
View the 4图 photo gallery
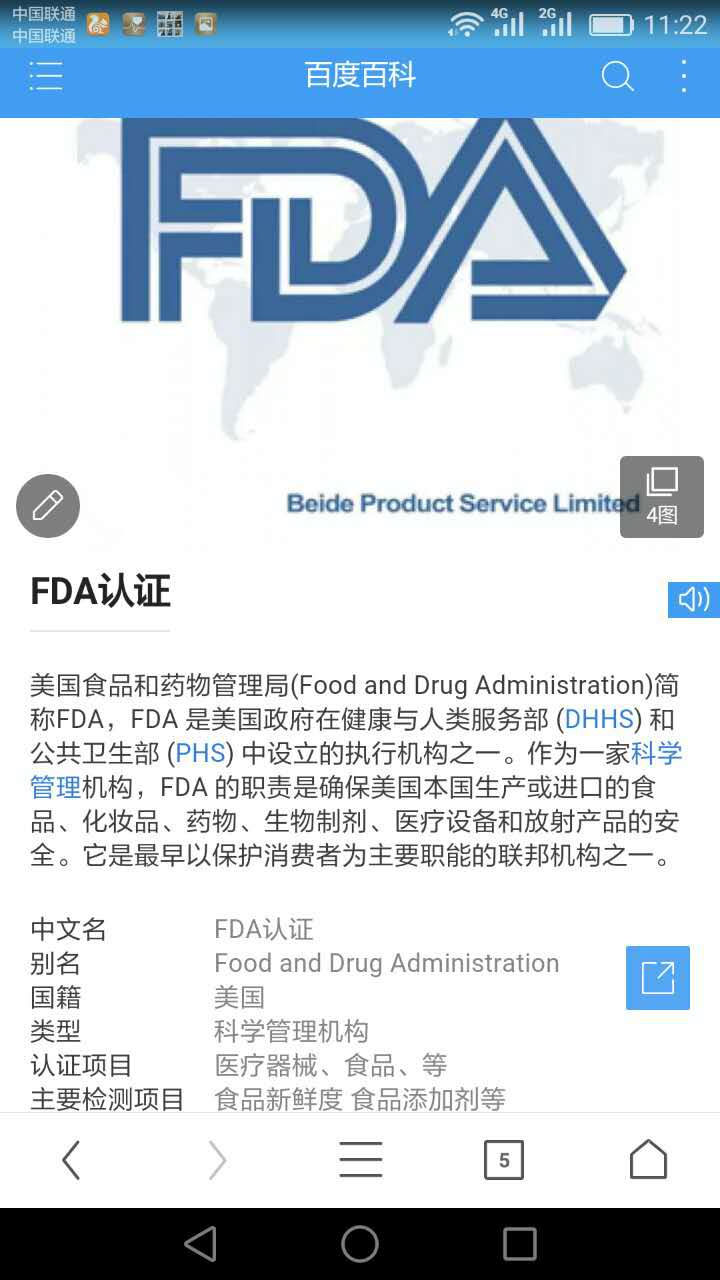tap(661, 497)
